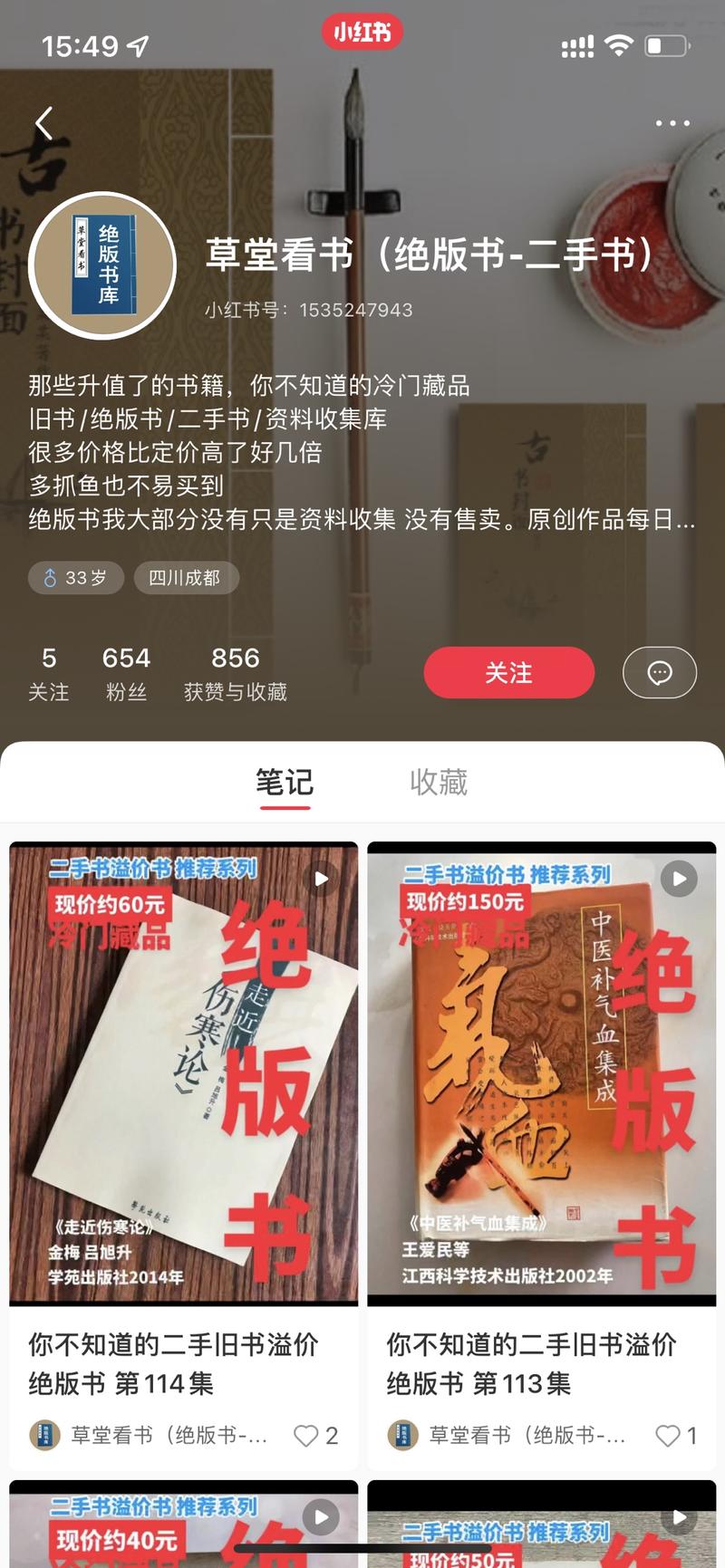725x1568 pixels.
Task: Follow 草堂看书 with the red 关注 button
Action: tap(508, 673)
